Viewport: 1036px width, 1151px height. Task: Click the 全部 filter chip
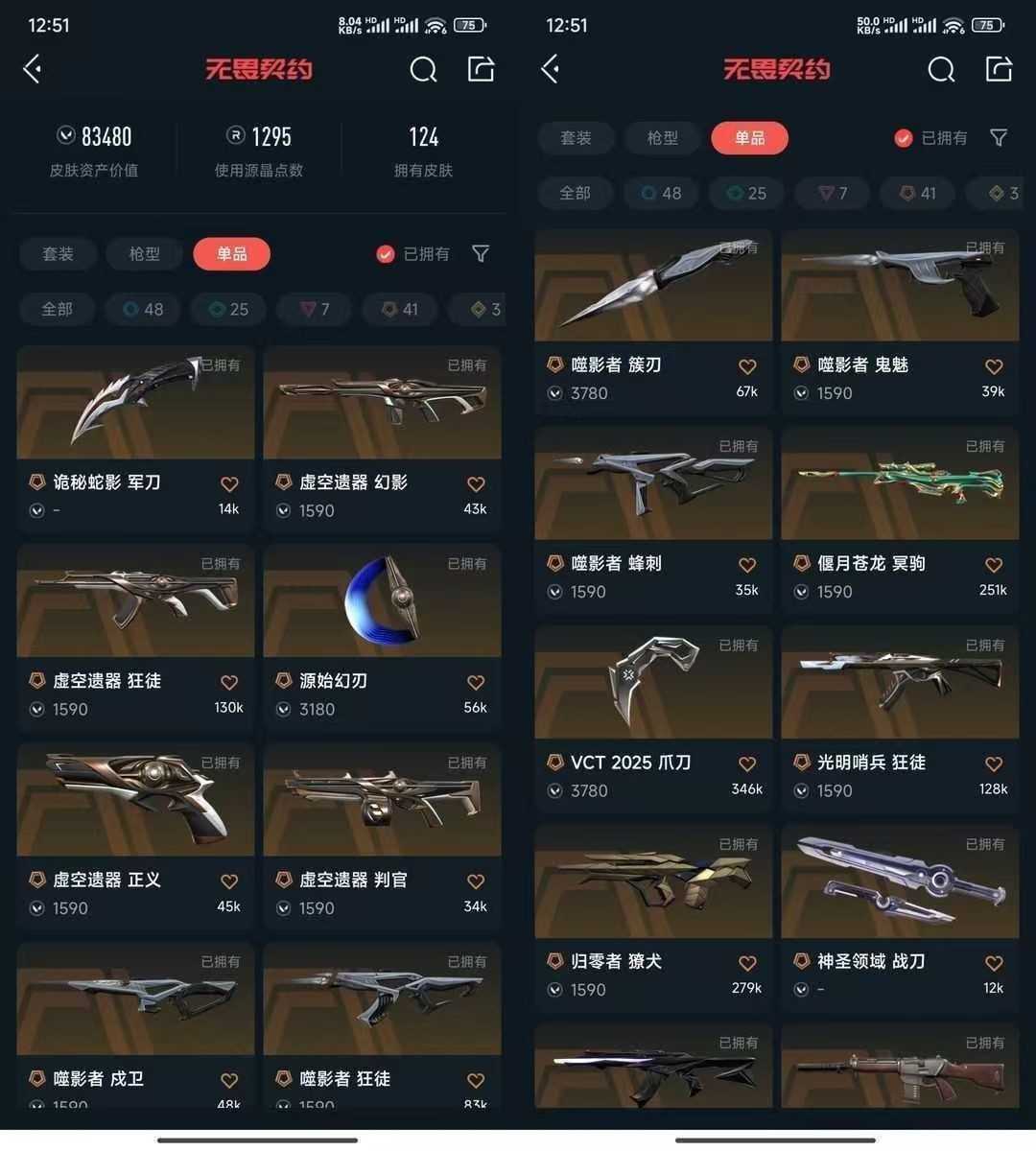[57, 309]
